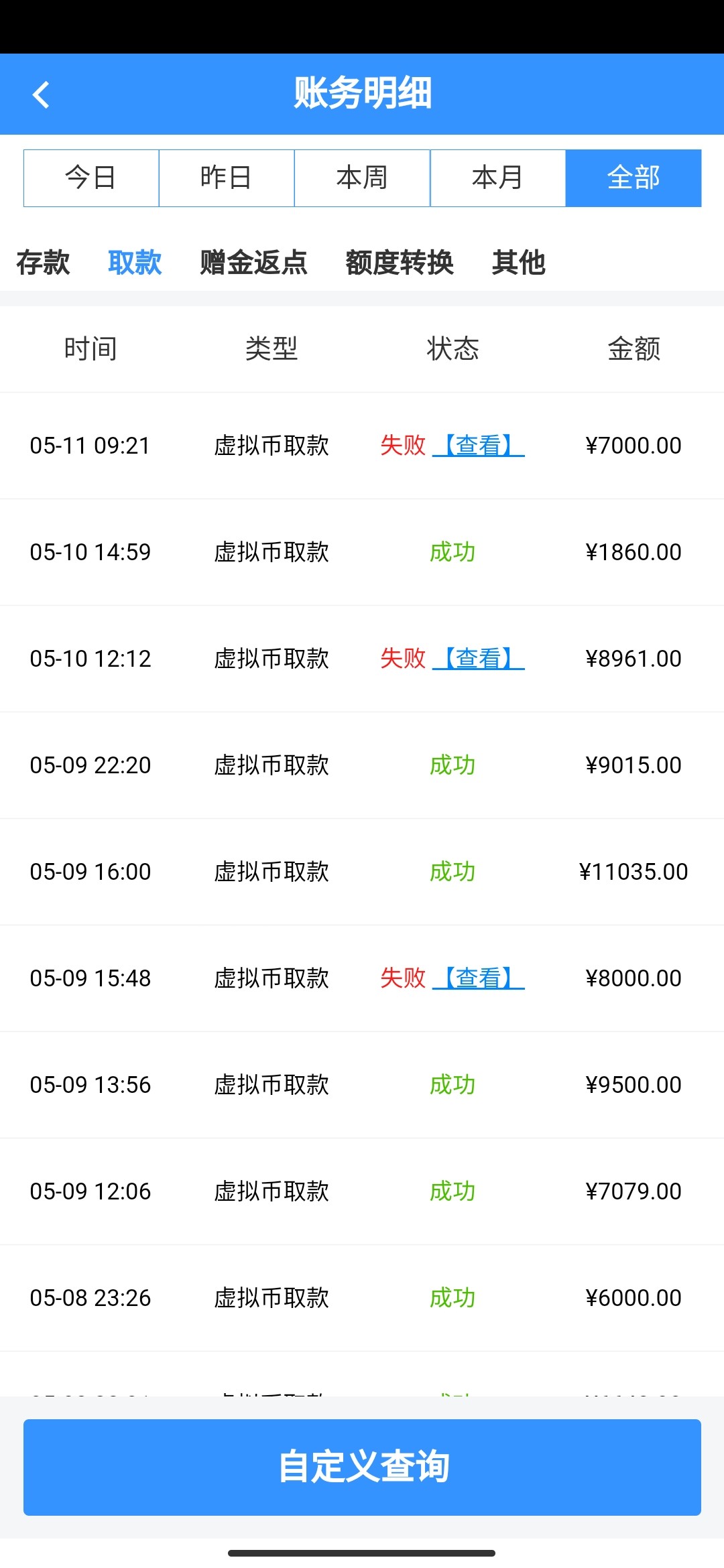View details of failed ¥8961.00 withdrawal
Screen dimensions: 724x1568
click(479, 659)
